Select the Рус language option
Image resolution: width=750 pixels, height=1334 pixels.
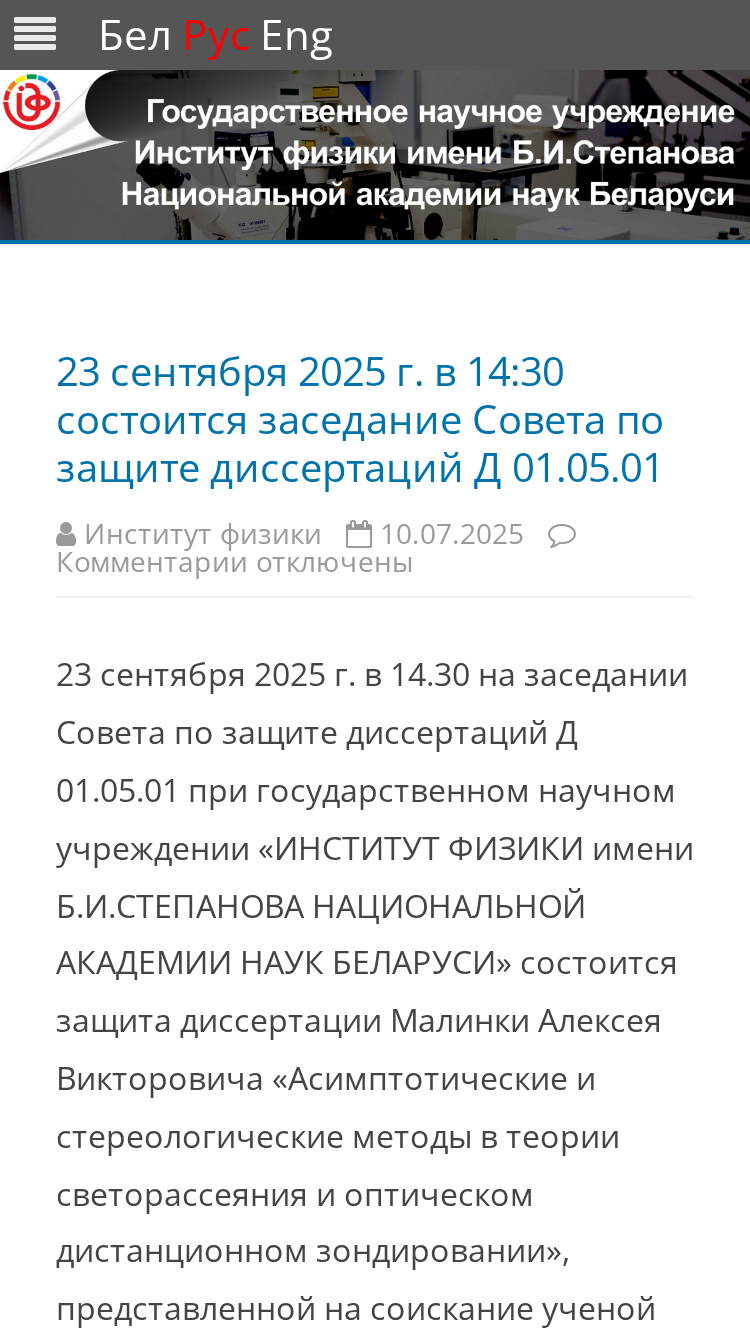pos(216,37)
